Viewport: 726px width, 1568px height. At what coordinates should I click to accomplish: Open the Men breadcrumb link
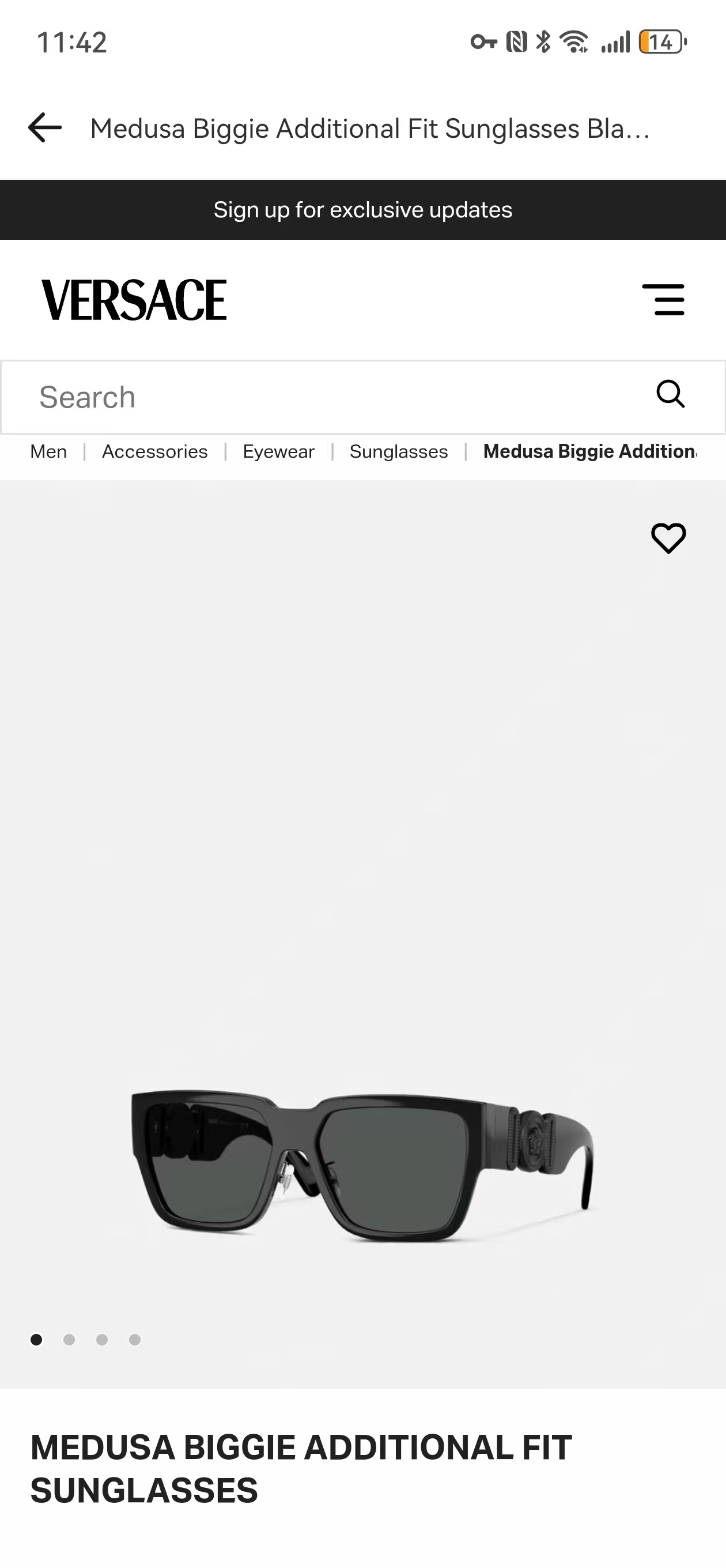[x=48, y=451]
